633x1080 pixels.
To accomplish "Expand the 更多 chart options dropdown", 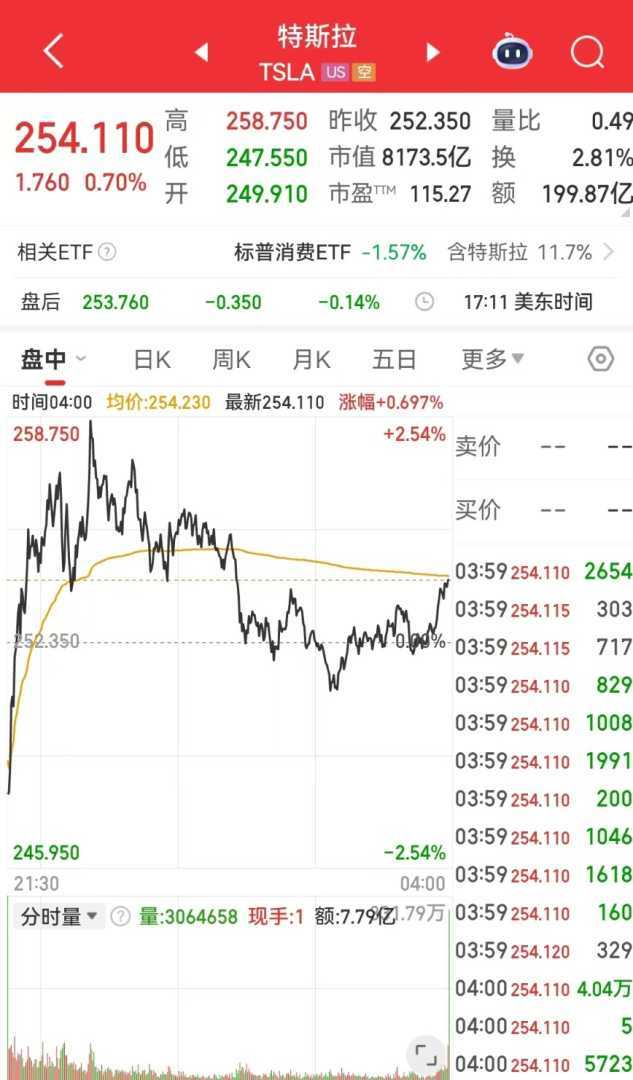I will 492,360.
